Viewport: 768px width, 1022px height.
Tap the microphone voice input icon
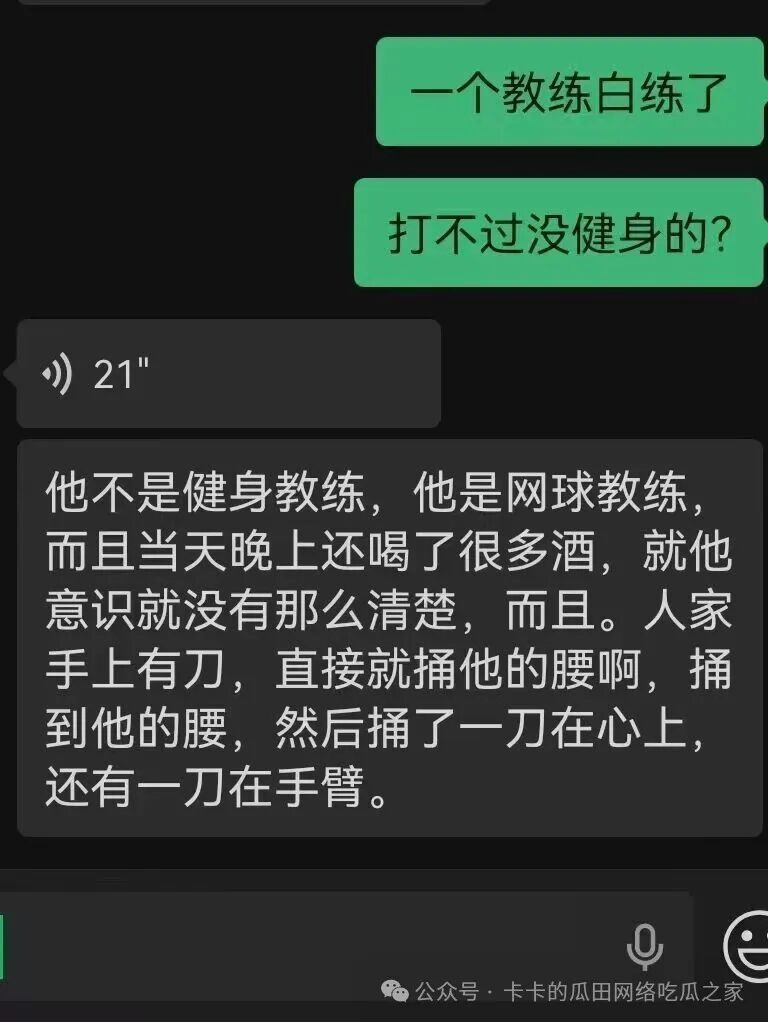click(x=644, y=945)
